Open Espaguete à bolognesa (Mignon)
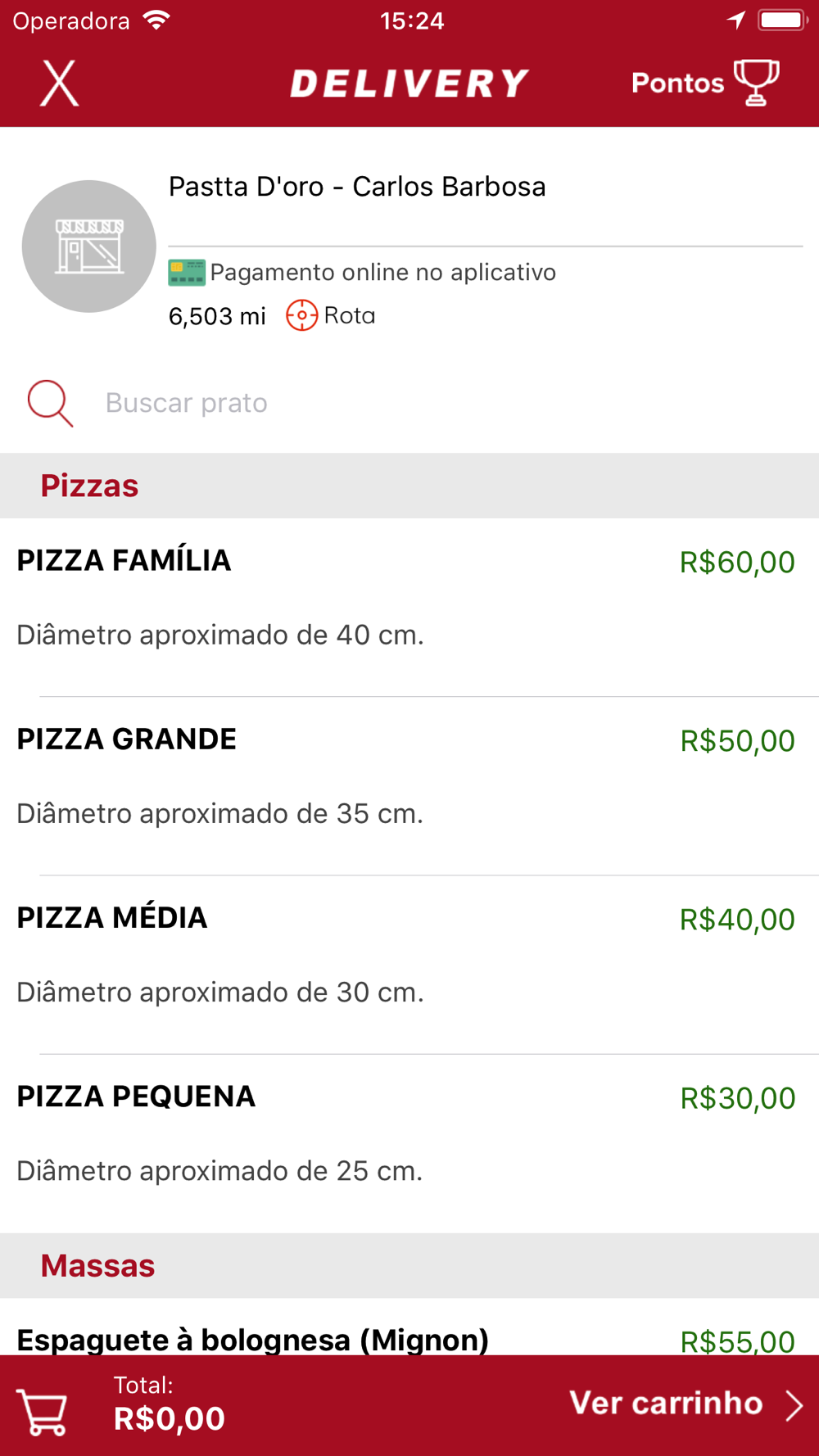This screenshot has width=819, height=1456. [x=409, y=1328]
